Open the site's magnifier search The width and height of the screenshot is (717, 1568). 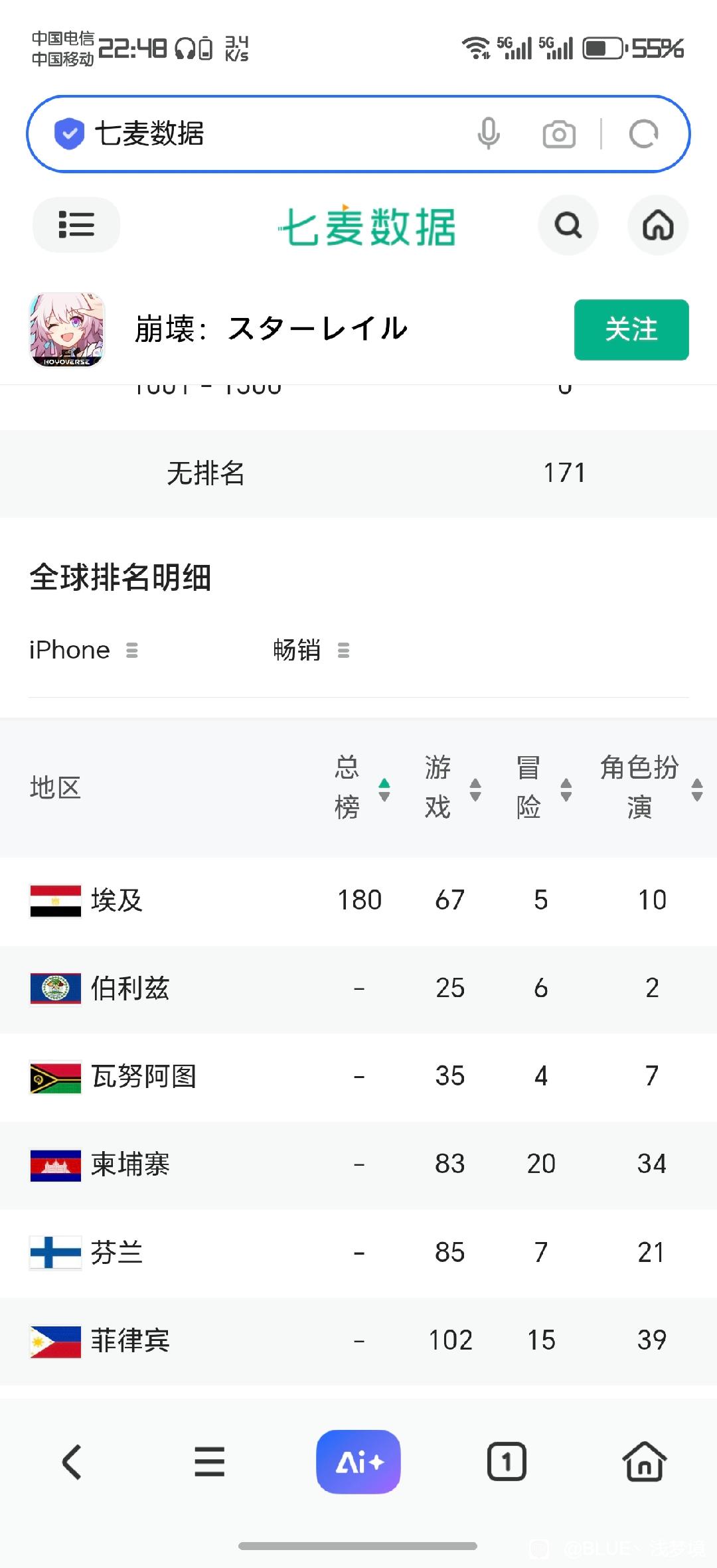[568, 225]
